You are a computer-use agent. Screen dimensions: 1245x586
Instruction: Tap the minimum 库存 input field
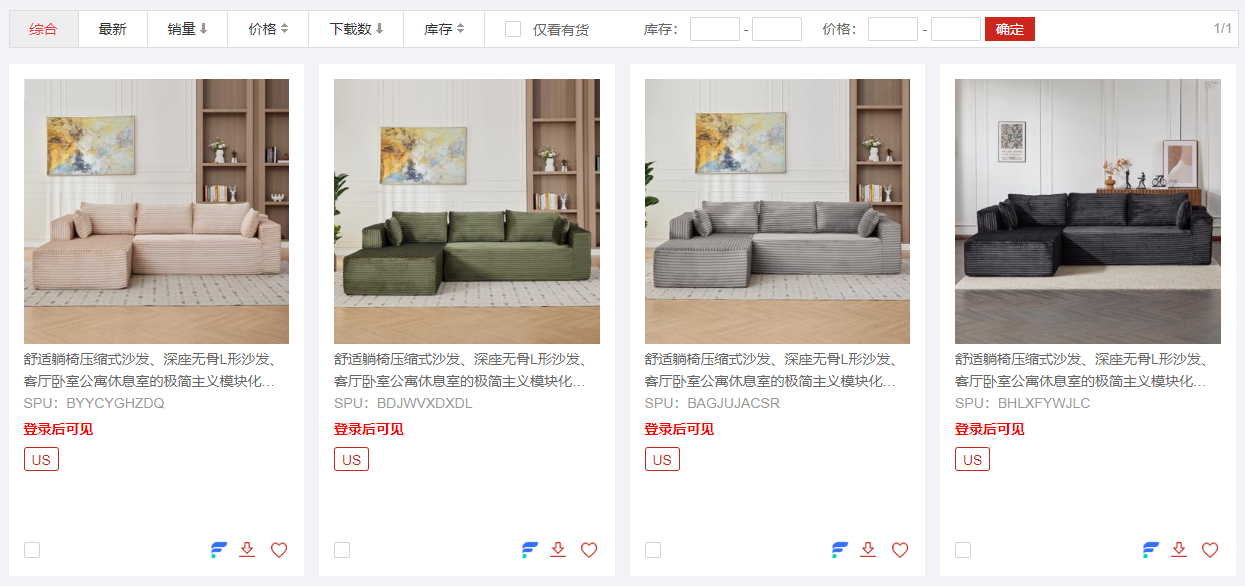(714, 29)
